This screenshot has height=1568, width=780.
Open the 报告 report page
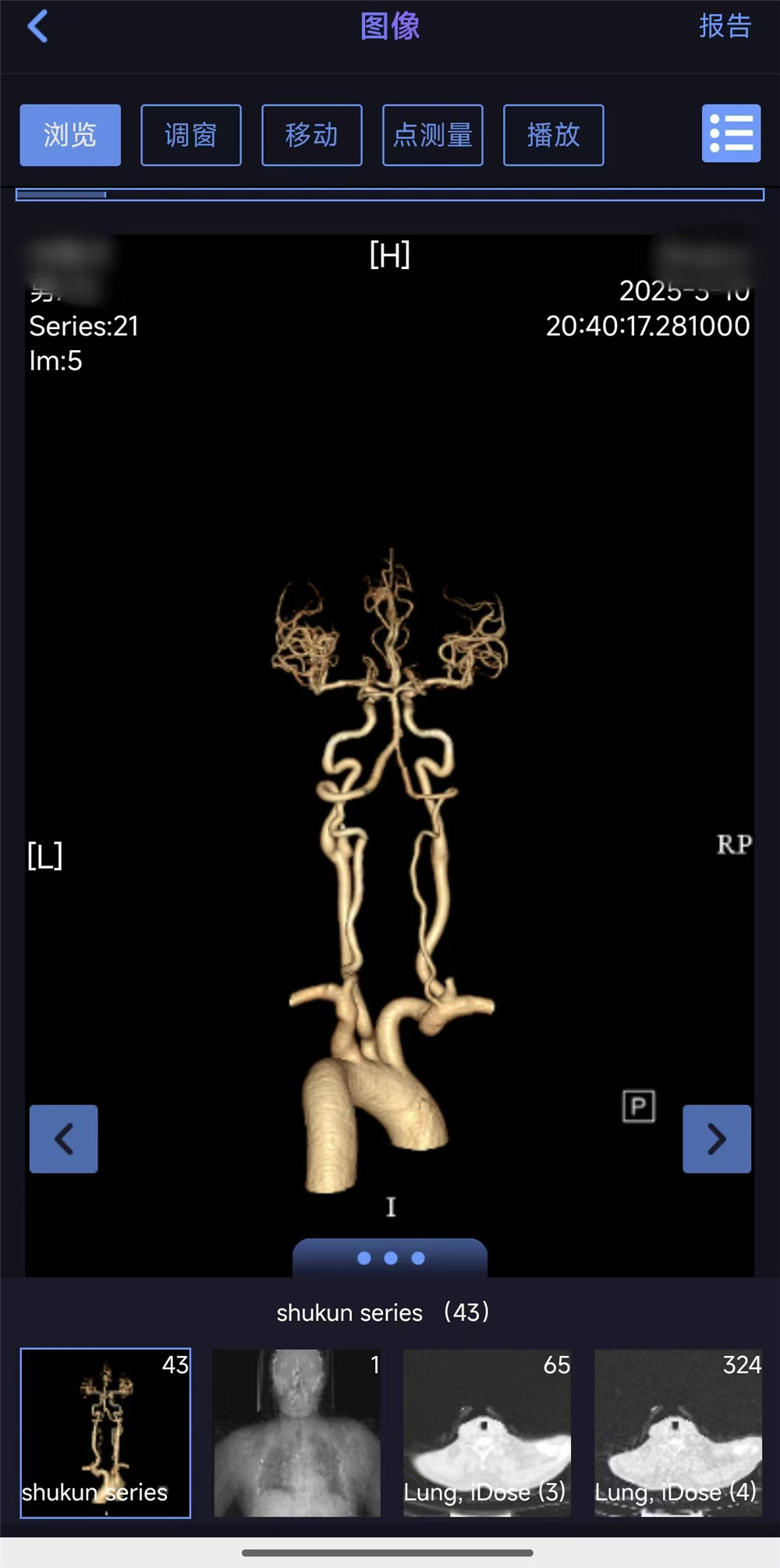pos(725,27)
